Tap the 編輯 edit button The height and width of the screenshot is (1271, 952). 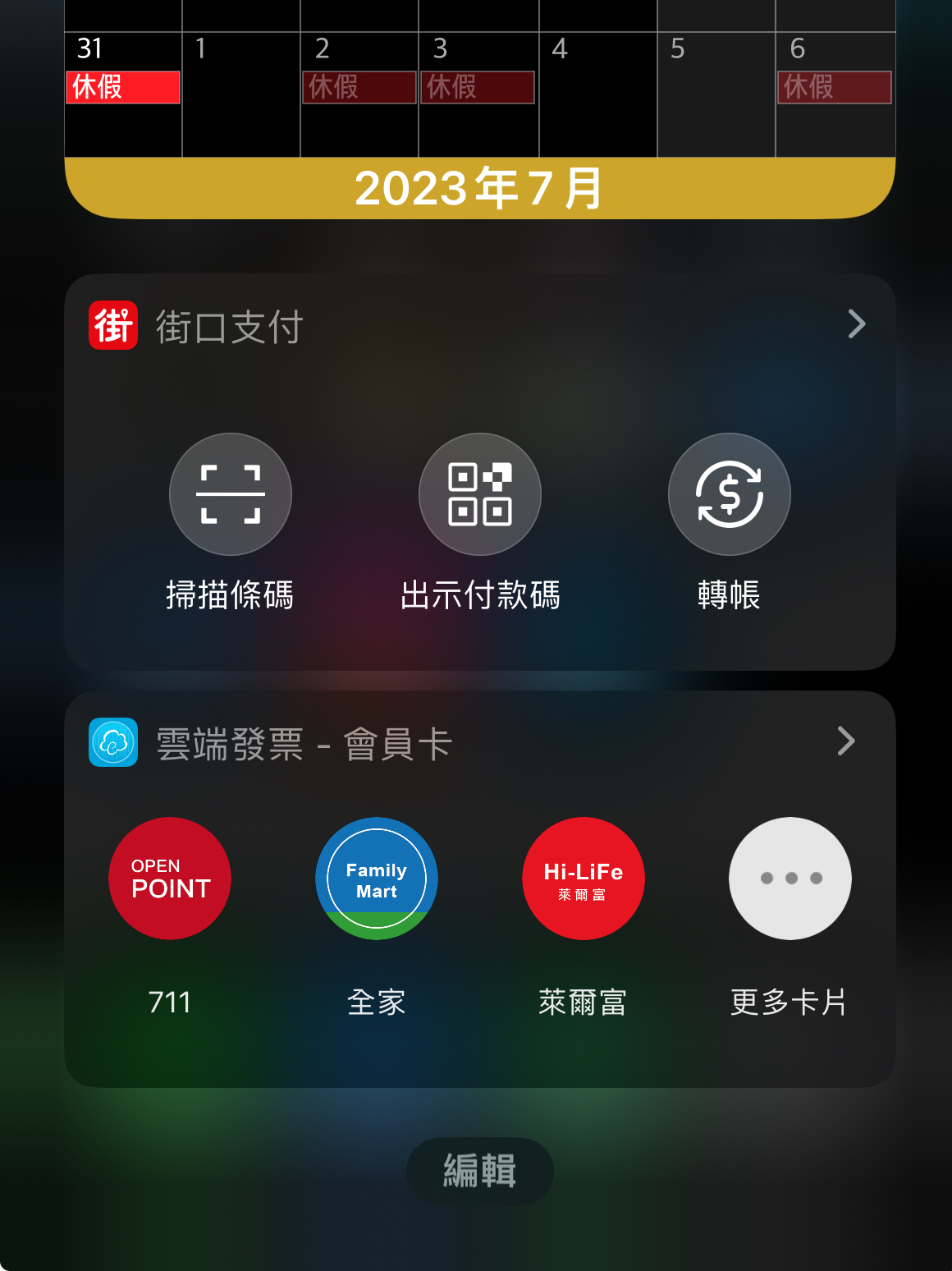pos(479,1171)
